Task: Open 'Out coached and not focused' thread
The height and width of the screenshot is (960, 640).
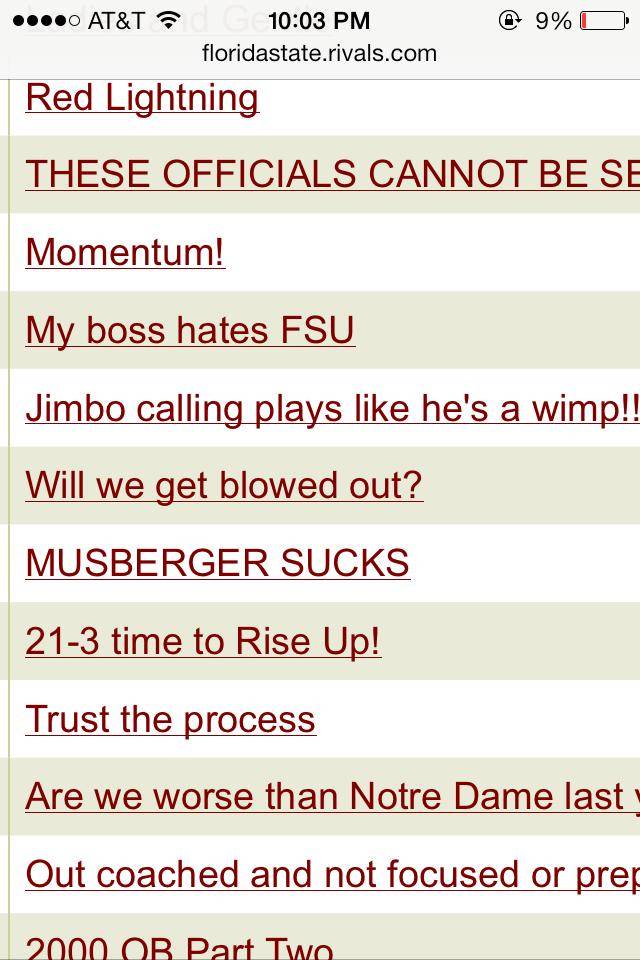Action: 330,874
